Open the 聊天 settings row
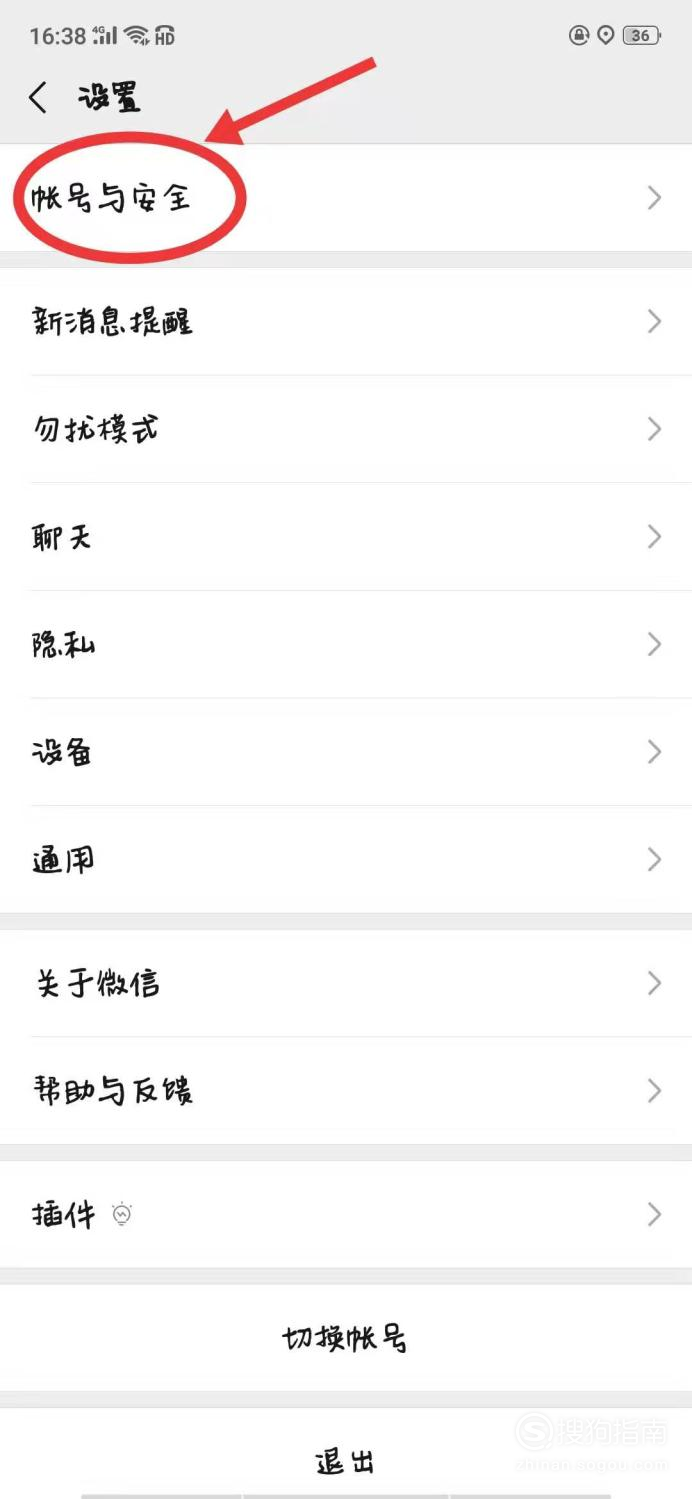The image size is (692, 1499). pyautogui.click(x=346, y=538)
